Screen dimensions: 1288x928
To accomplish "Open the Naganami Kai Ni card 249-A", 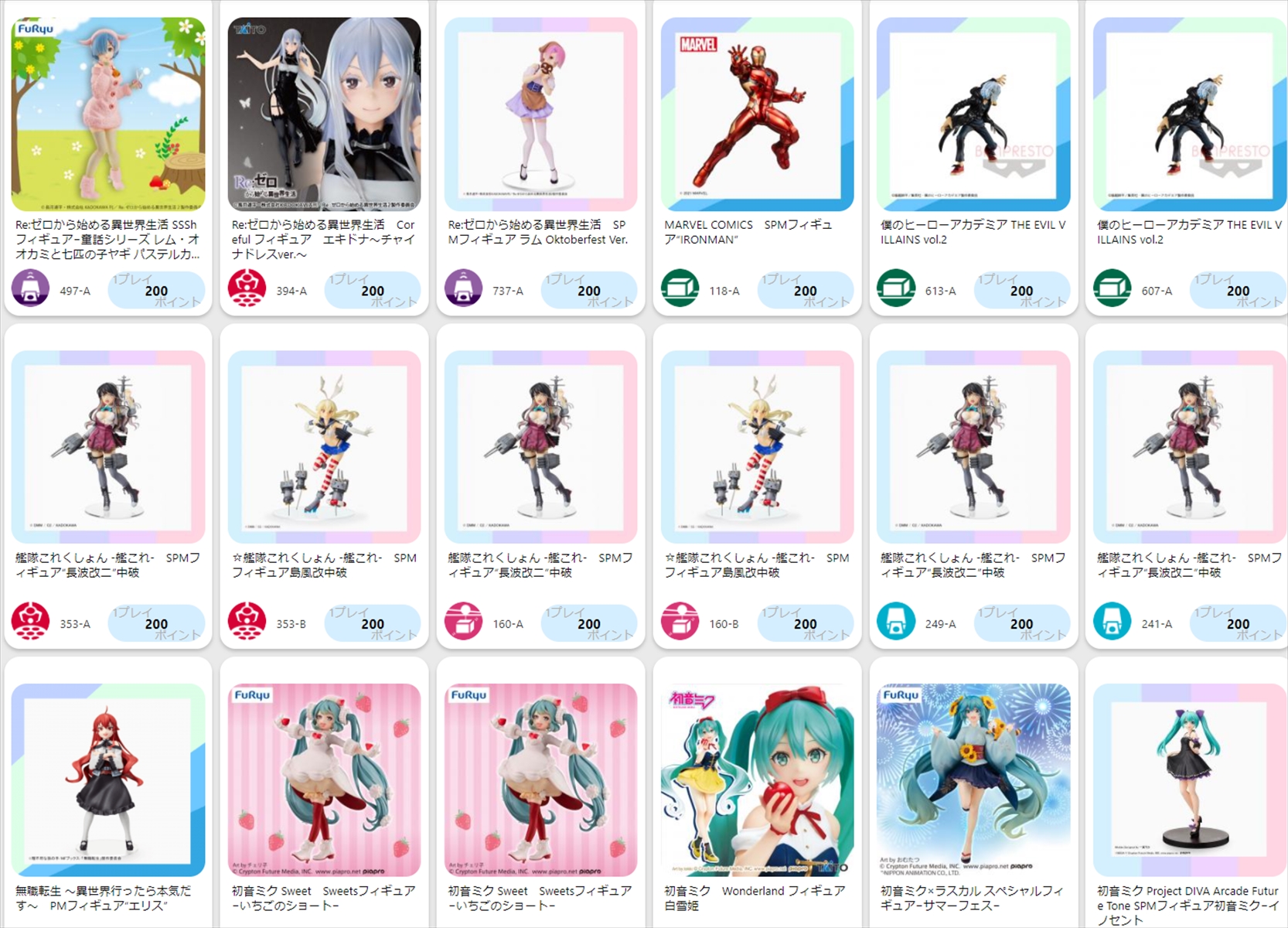I will coord(973,449).
